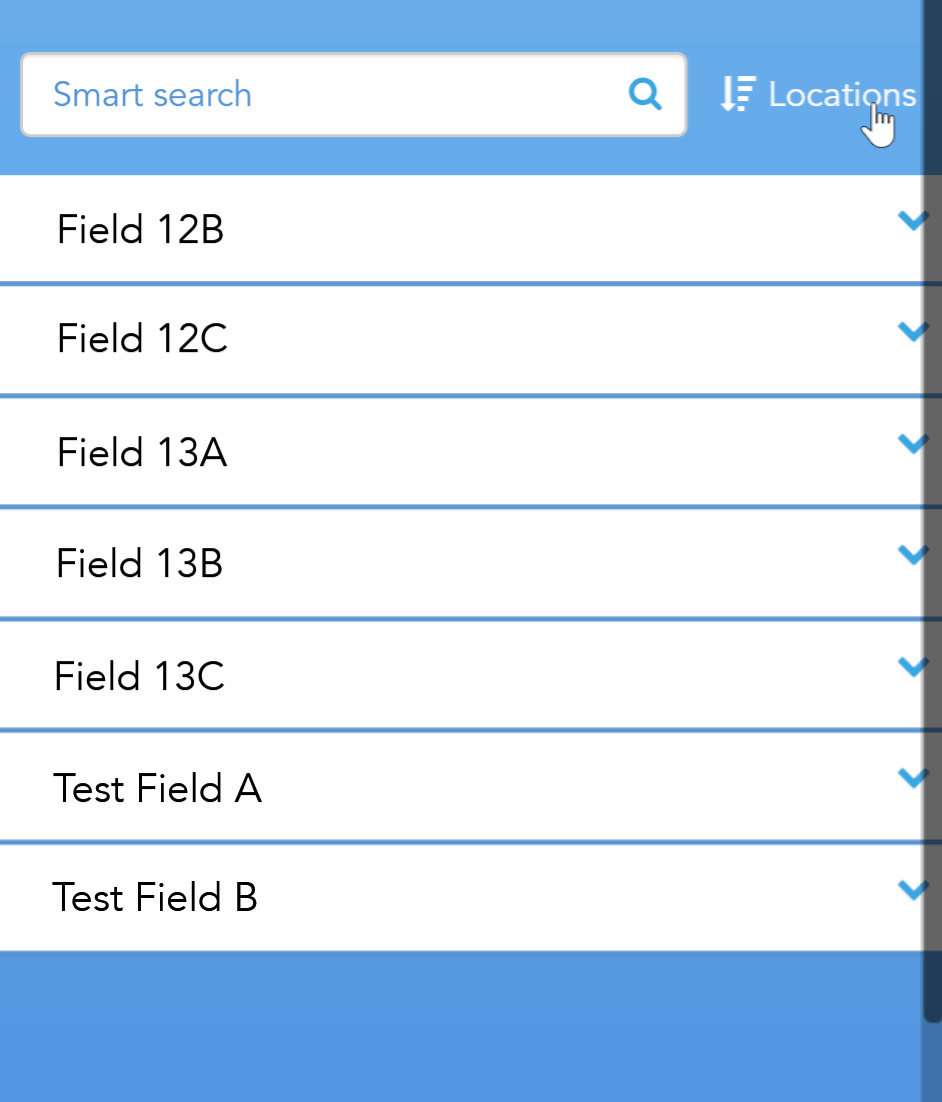Expand the Field 13C row
942x1102 pixels.
coord(911,666)
